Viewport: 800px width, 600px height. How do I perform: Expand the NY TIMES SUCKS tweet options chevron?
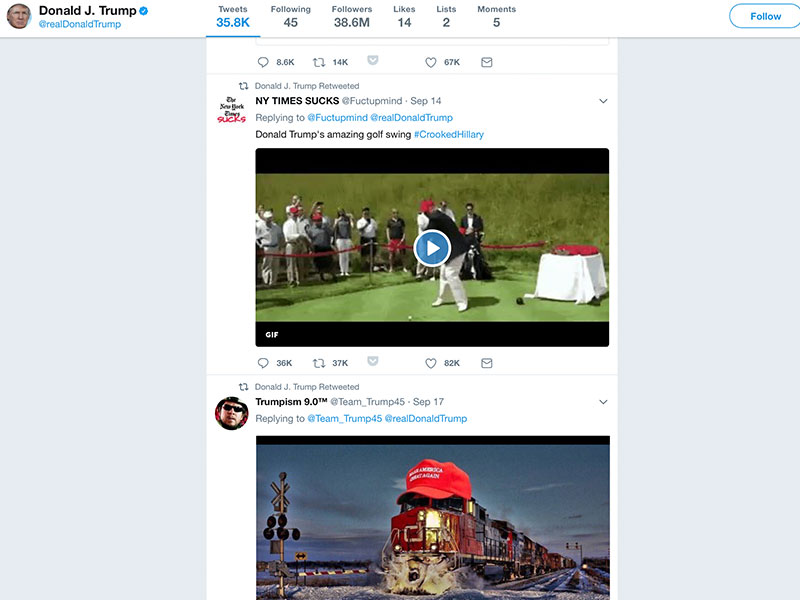(x=603, y=101)
